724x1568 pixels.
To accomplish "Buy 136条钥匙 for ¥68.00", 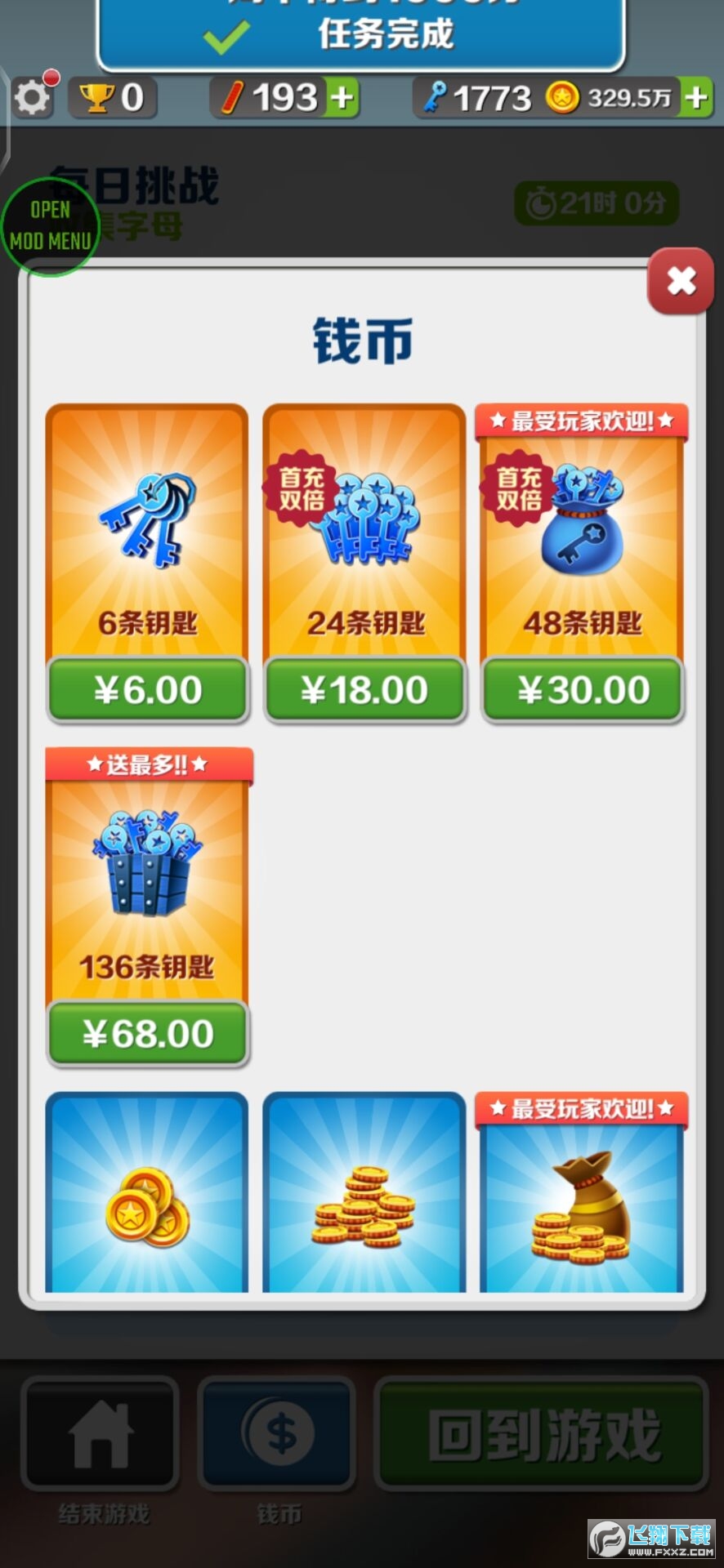I will [147, 1034].
